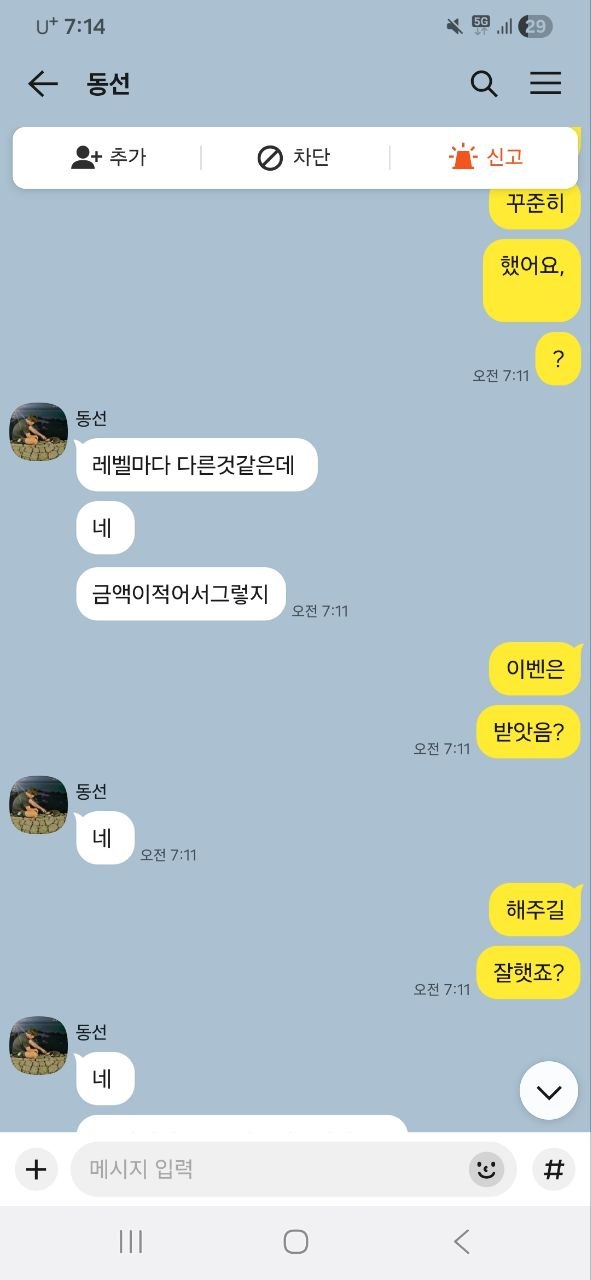
Task: Go back from the 동선 chat
Action: pos(43,84)
